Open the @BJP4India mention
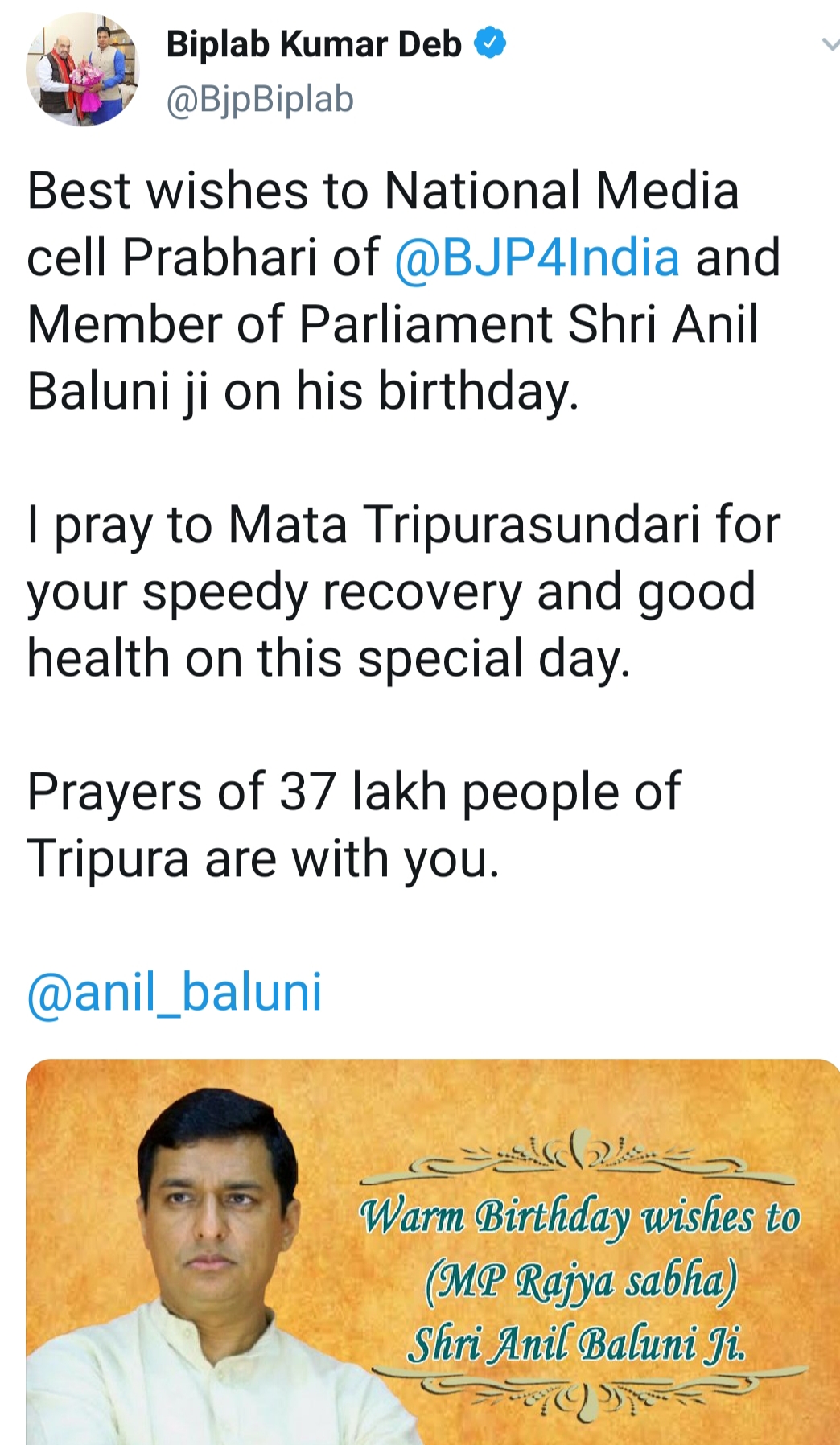This screenshot has width=840, height=1445. [537, 257]
